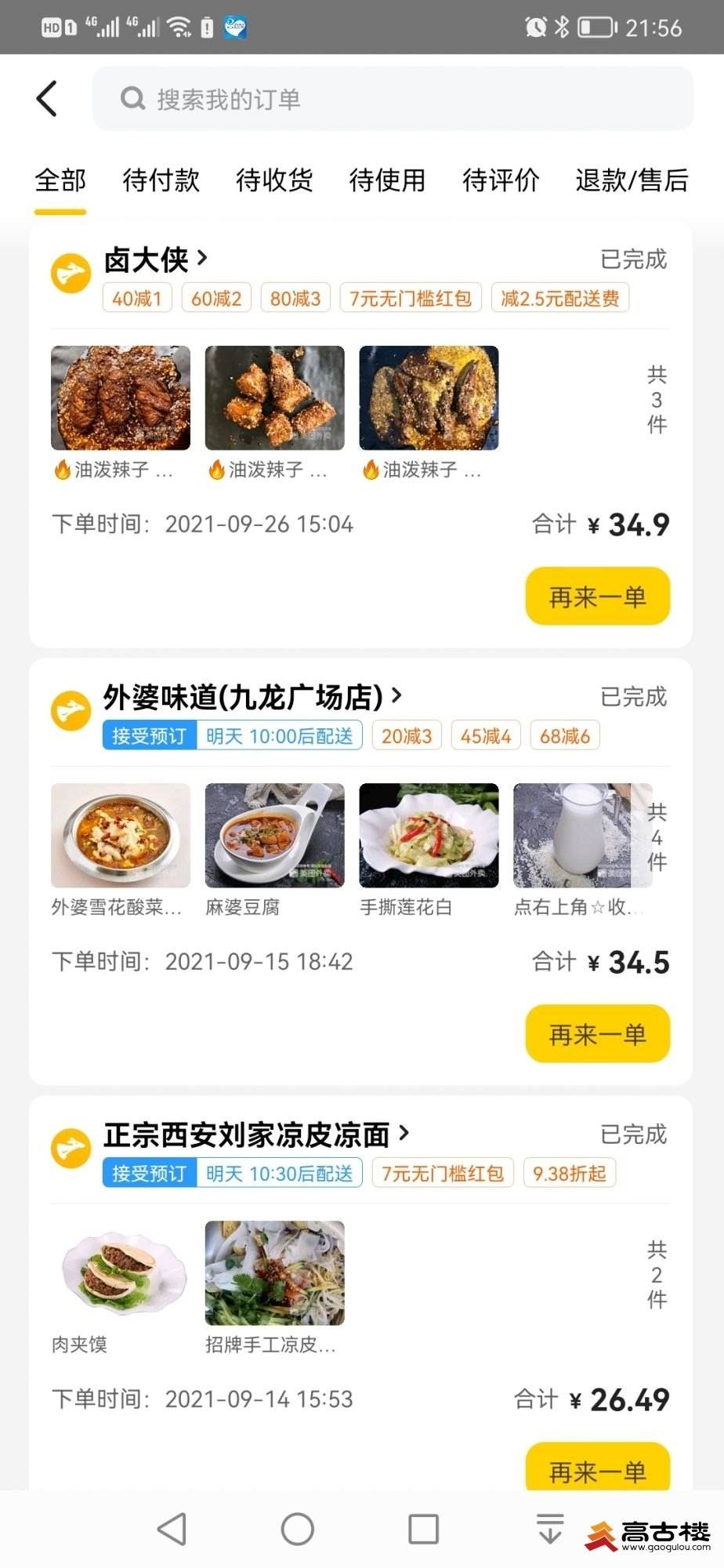Open the 麻婆豆腐 dish thumbnail
Viewport: 724px width, 1568px height.
tap(274, 836)
